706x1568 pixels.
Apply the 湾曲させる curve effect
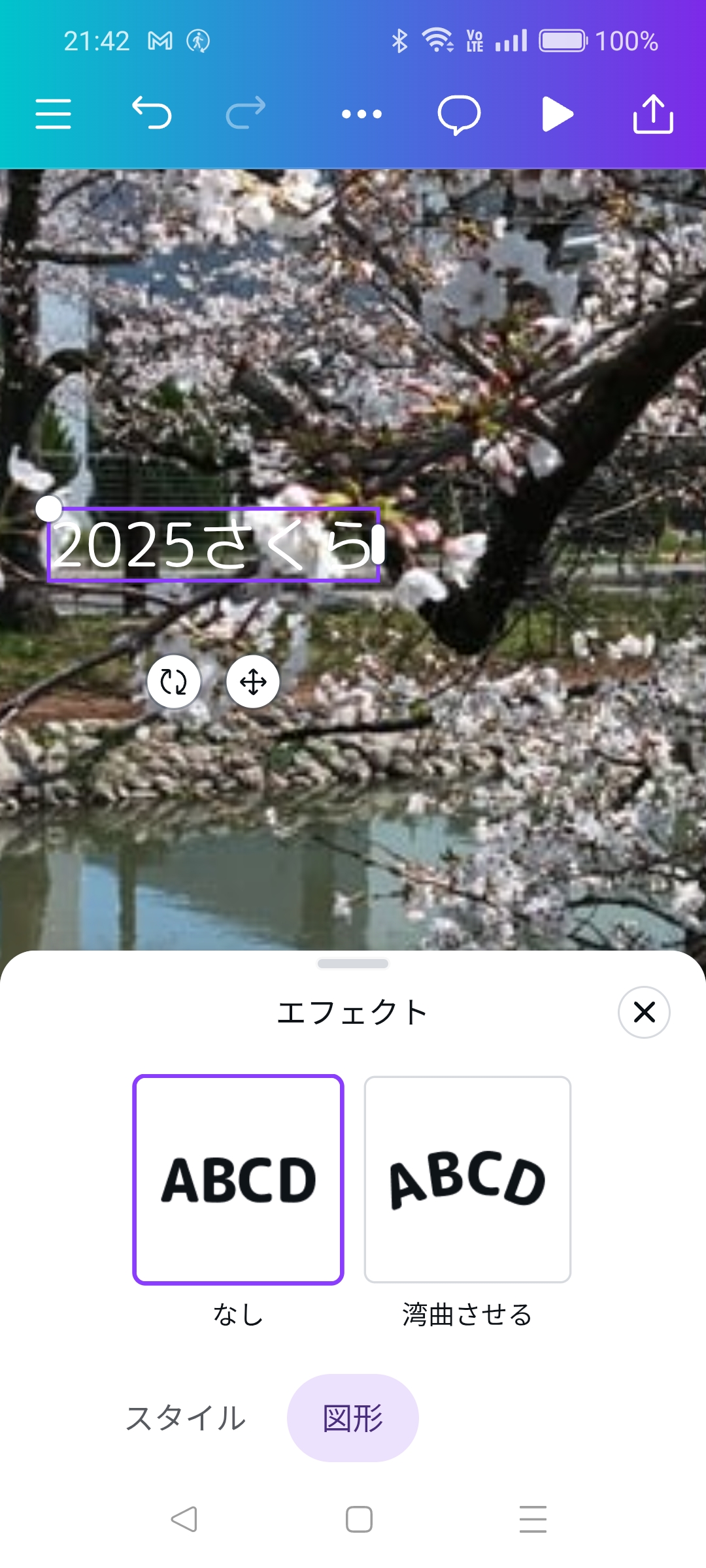pos(467,1179)
